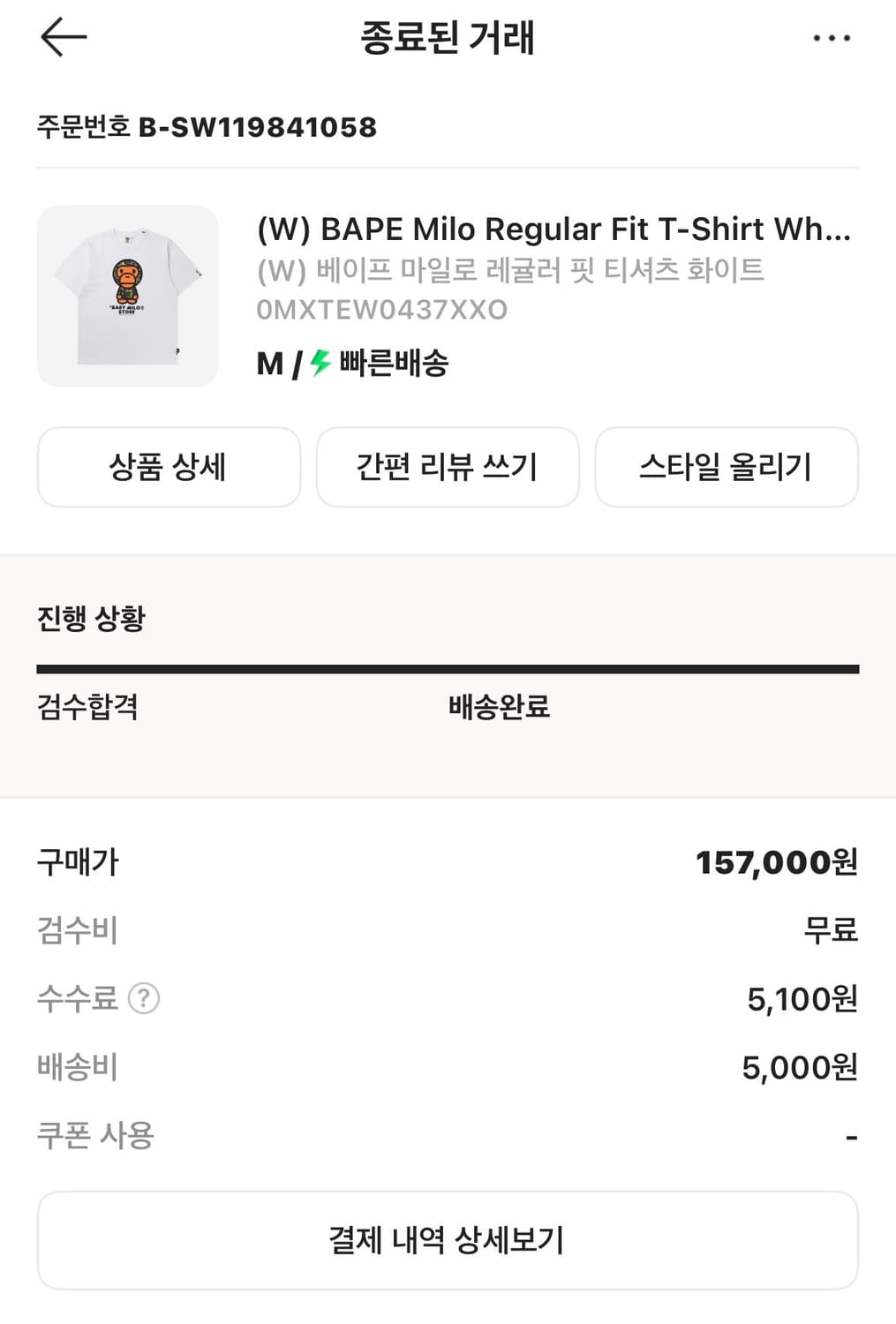Screen dimensions: 896x1324
Task: Tap the order number B-SW119841058
Action: 260,126
